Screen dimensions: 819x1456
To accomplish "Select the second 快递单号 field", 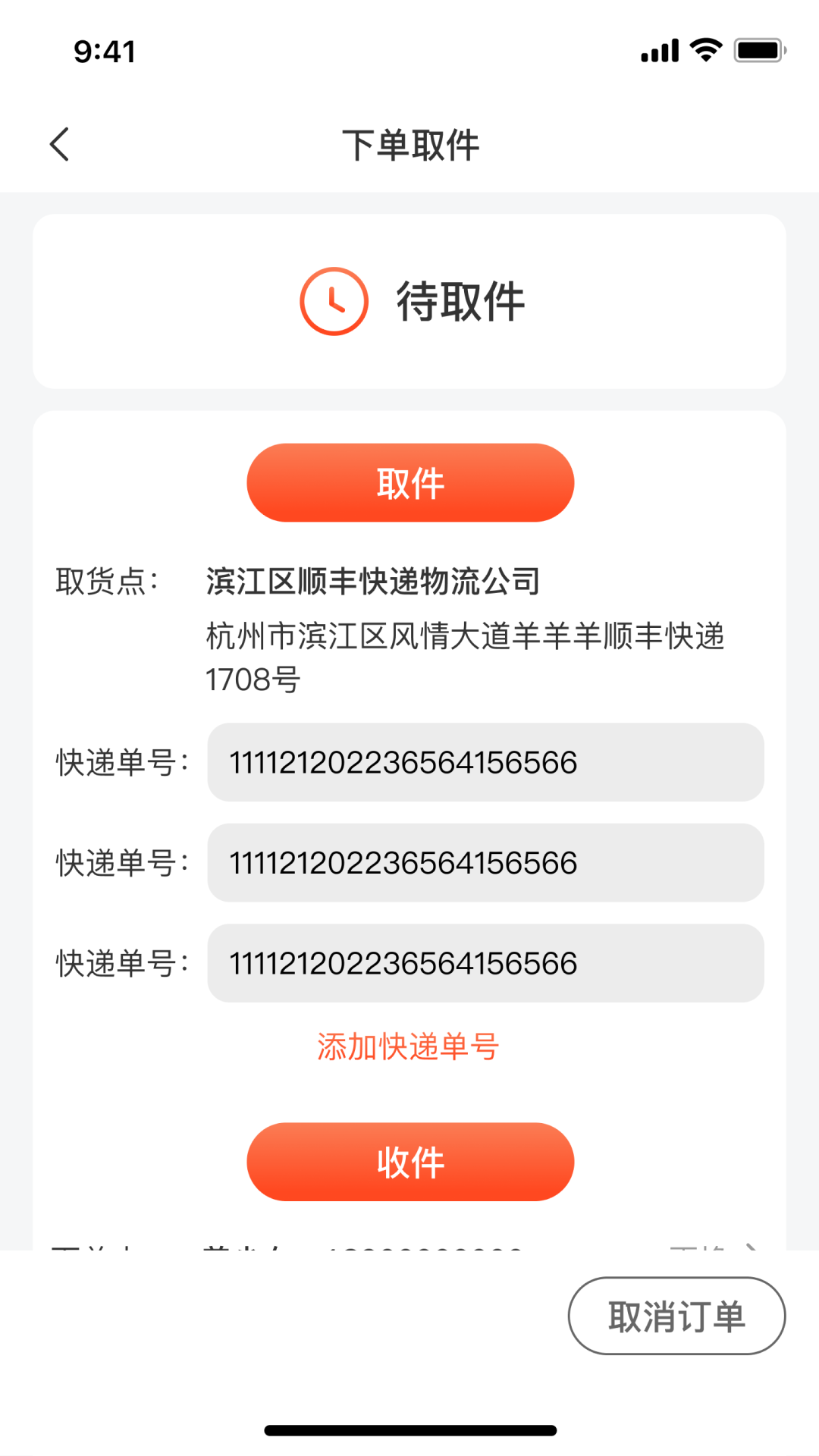I will [485, 863].
